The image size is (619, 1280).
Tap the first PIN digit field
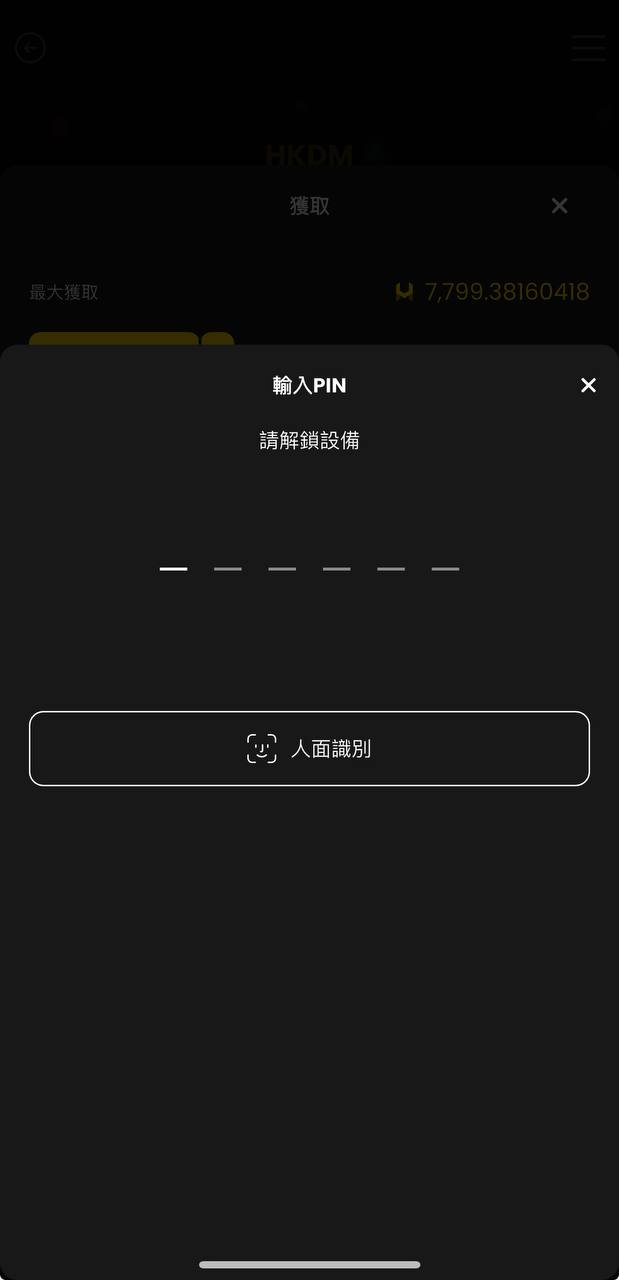point(173,562)
